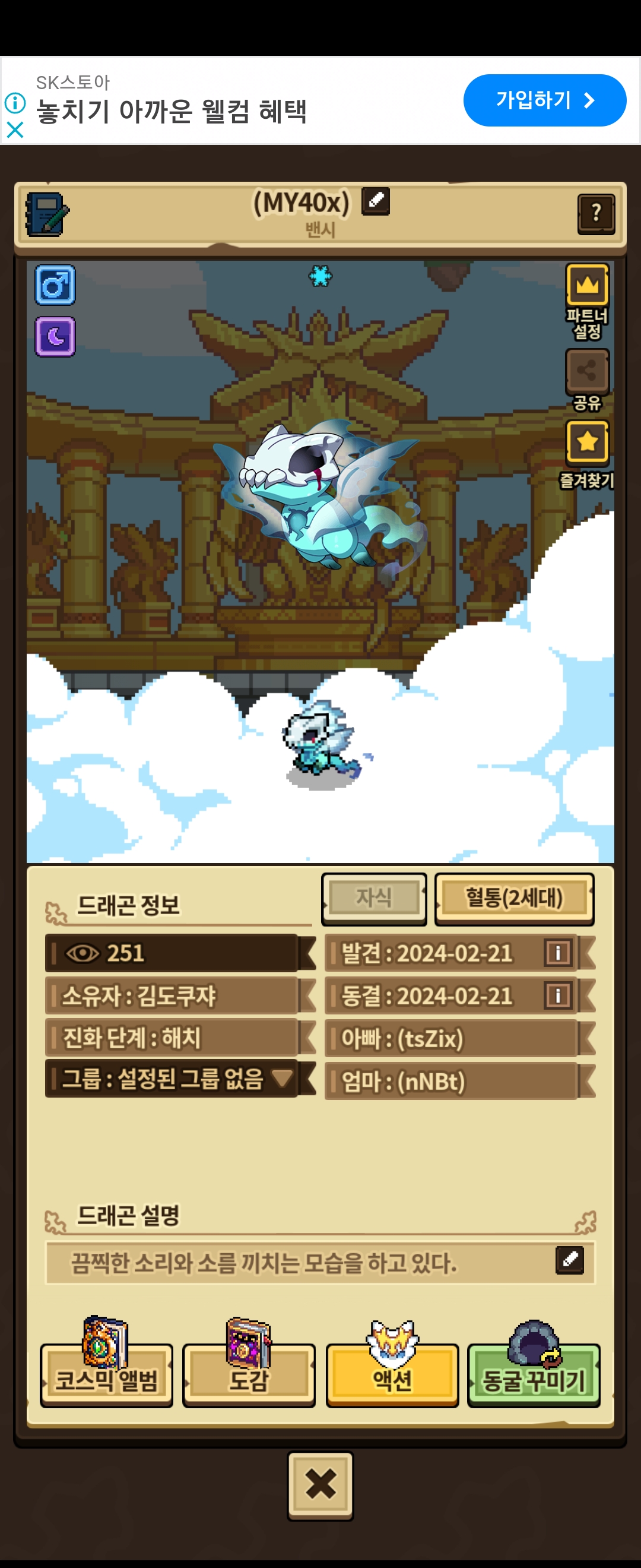Open 코스믹 앨범

[x=106, y=1375]
